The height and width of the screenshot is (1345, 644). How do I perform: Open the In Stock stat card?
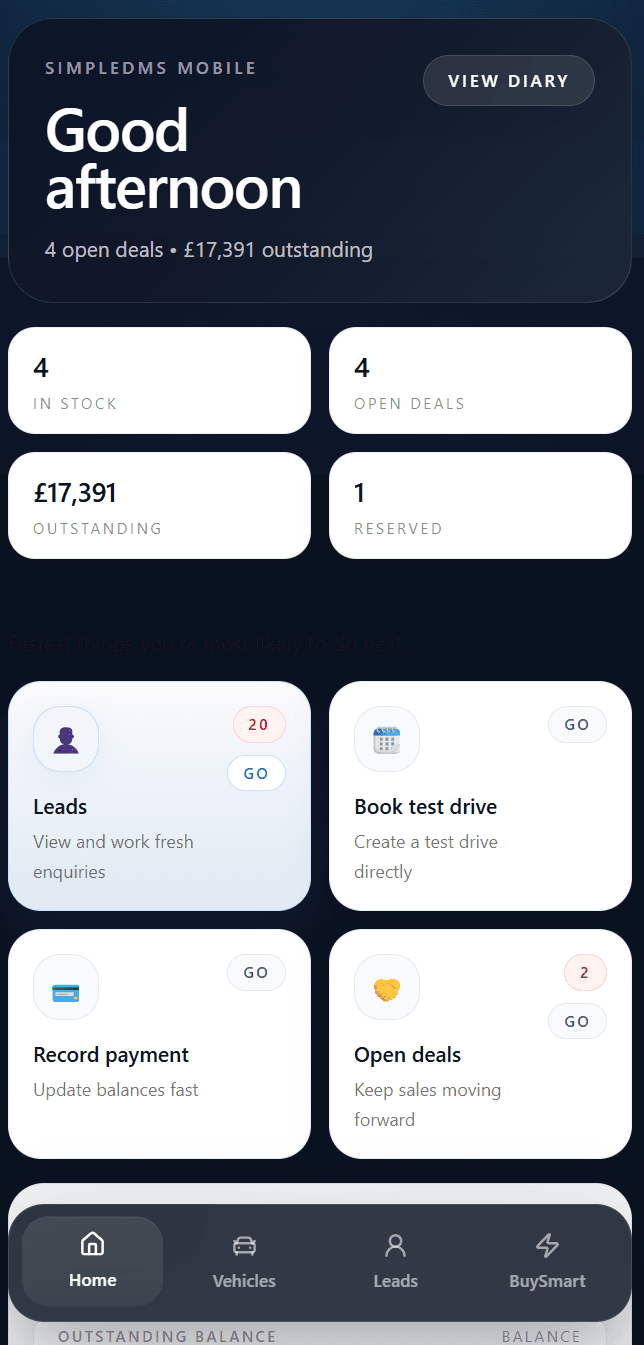click(x=159, y=381)
